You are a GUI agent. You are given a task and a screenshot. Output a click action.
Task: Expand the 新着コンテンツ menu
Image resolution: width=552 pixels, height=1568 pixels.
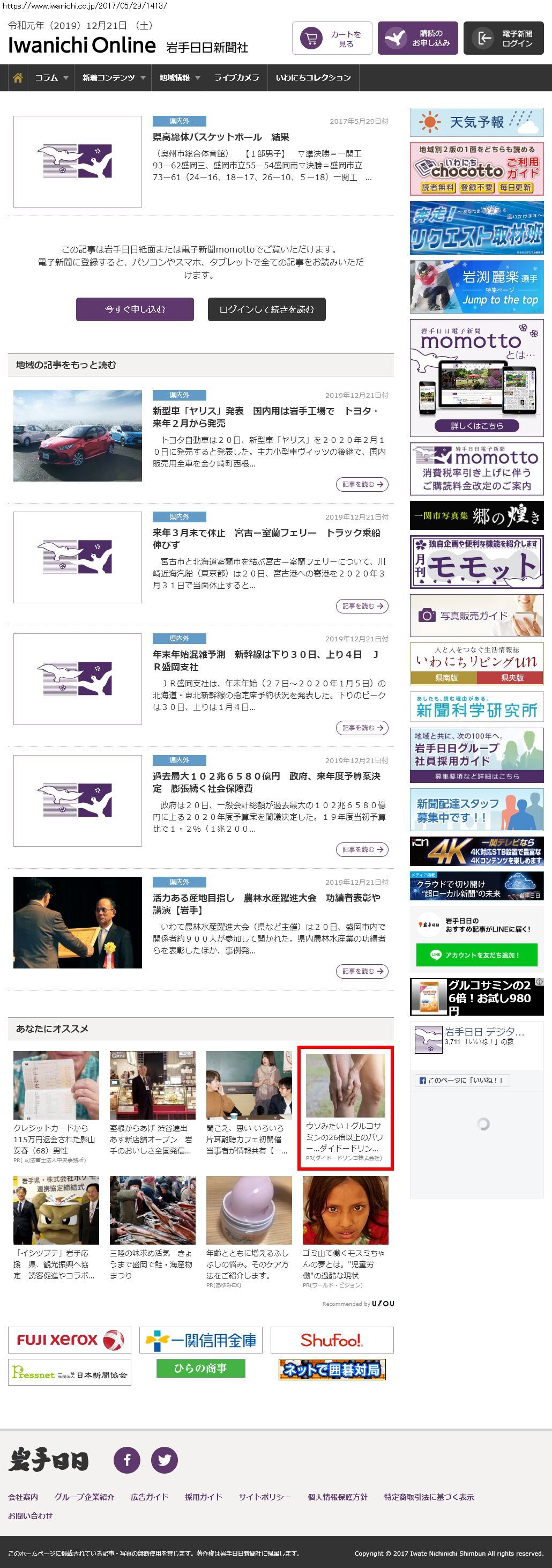[113, 78]
